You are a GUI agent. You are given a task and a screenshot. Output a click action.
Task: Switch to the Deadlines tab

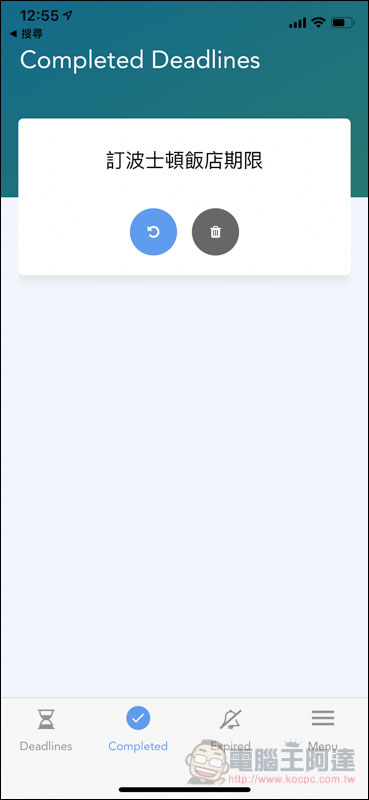(46, 730)
